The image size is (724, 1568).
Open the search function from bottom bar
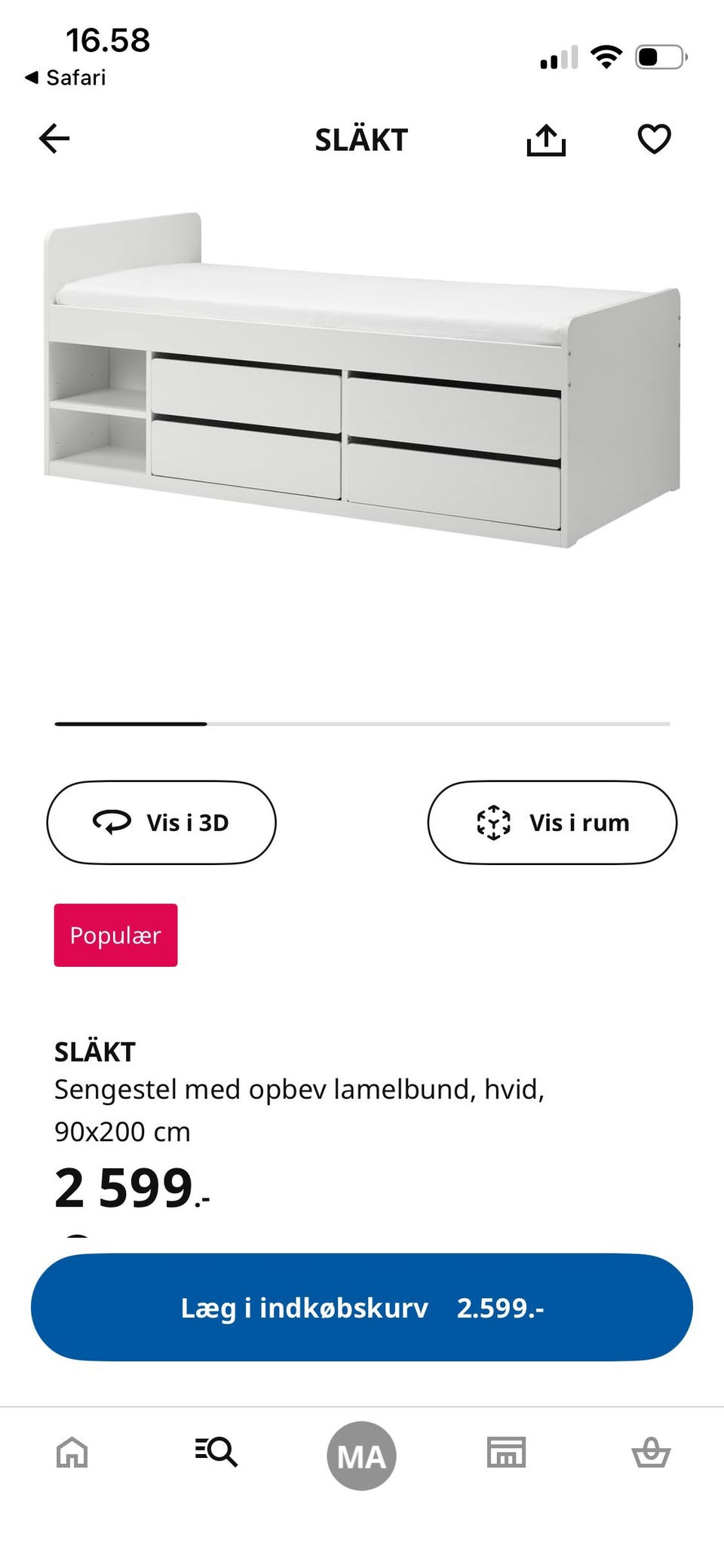coord(217,1456)
